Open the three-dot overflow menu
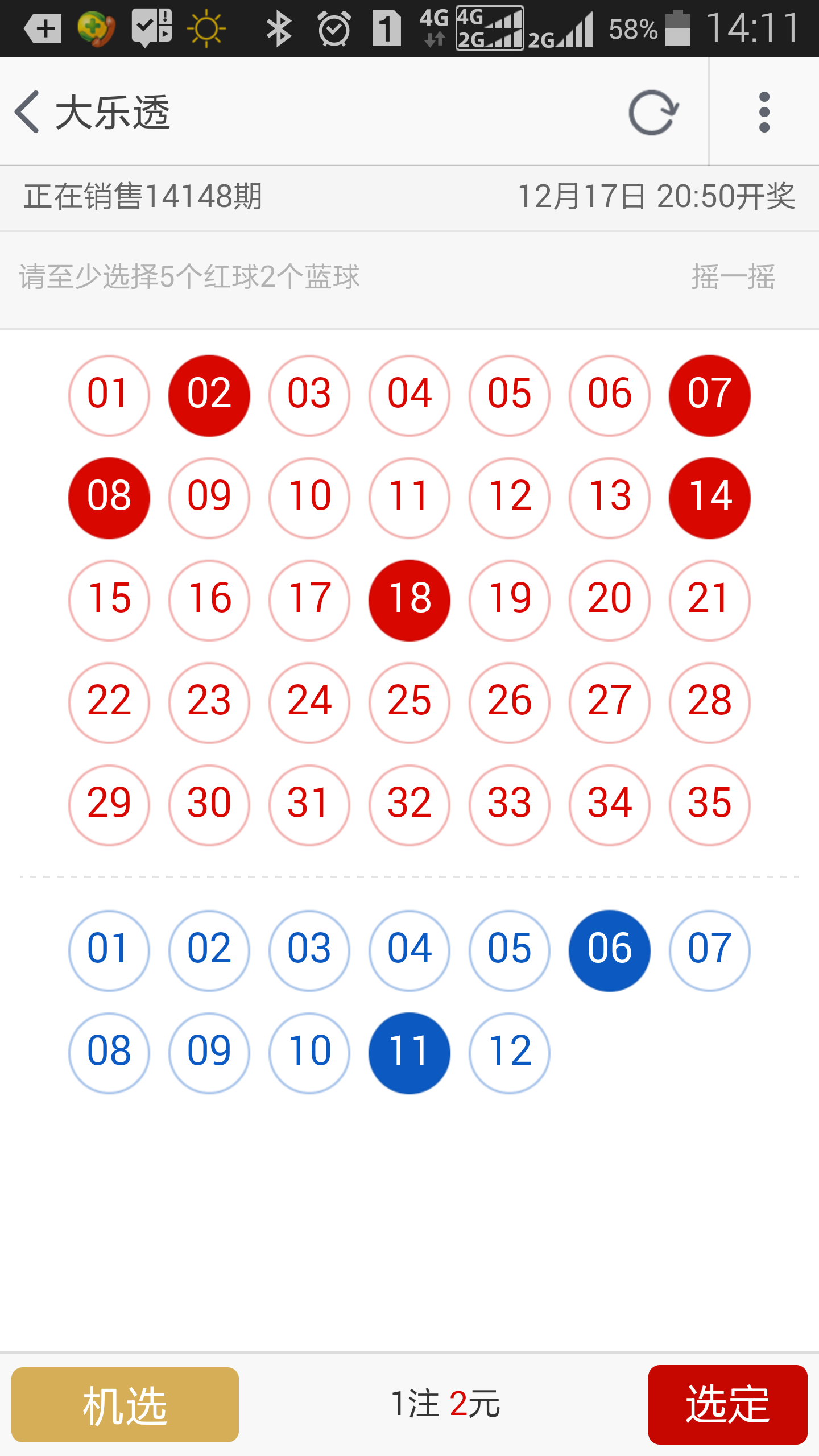The image size is (819, 1456). (764, 112)
